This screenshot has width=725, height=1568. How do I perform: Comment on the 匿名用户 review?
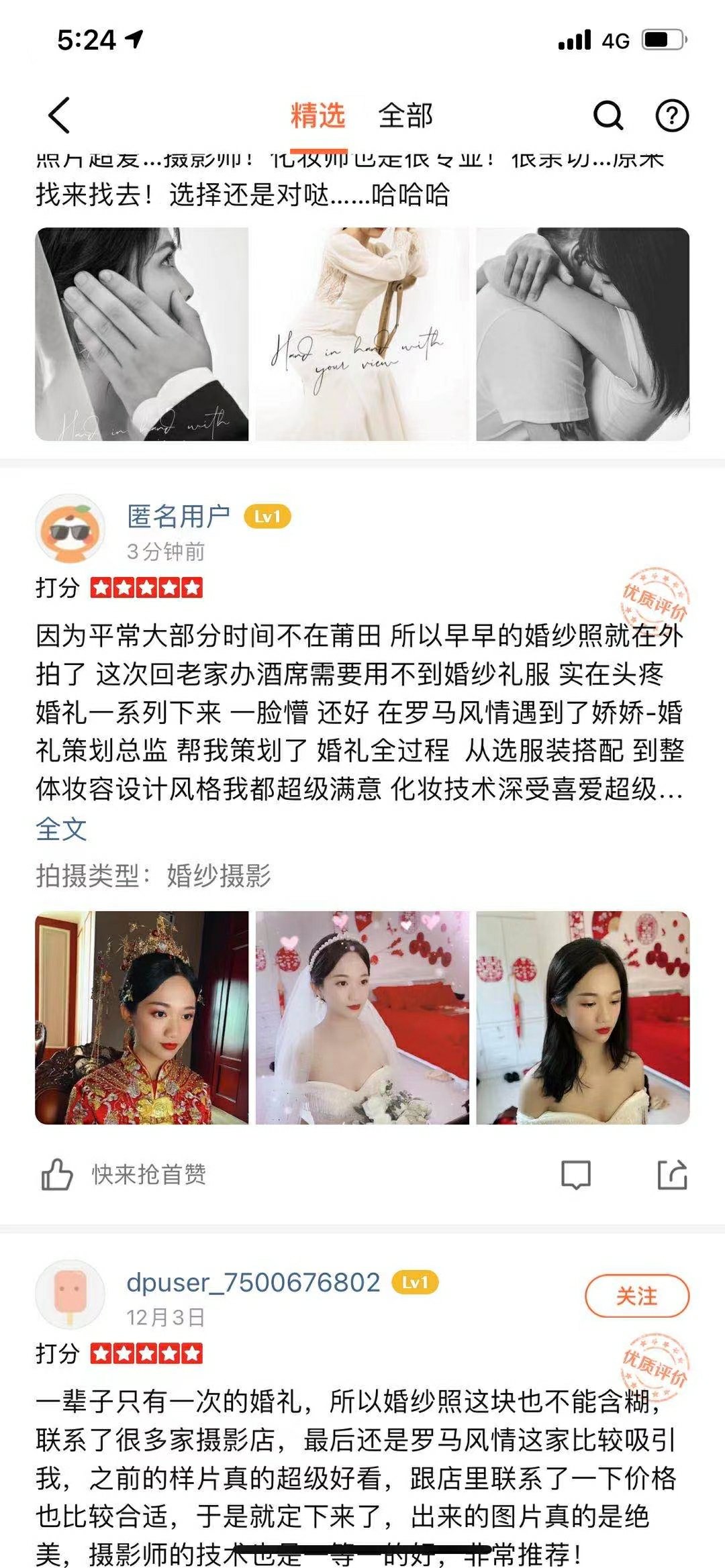(x=575, y=1175)
